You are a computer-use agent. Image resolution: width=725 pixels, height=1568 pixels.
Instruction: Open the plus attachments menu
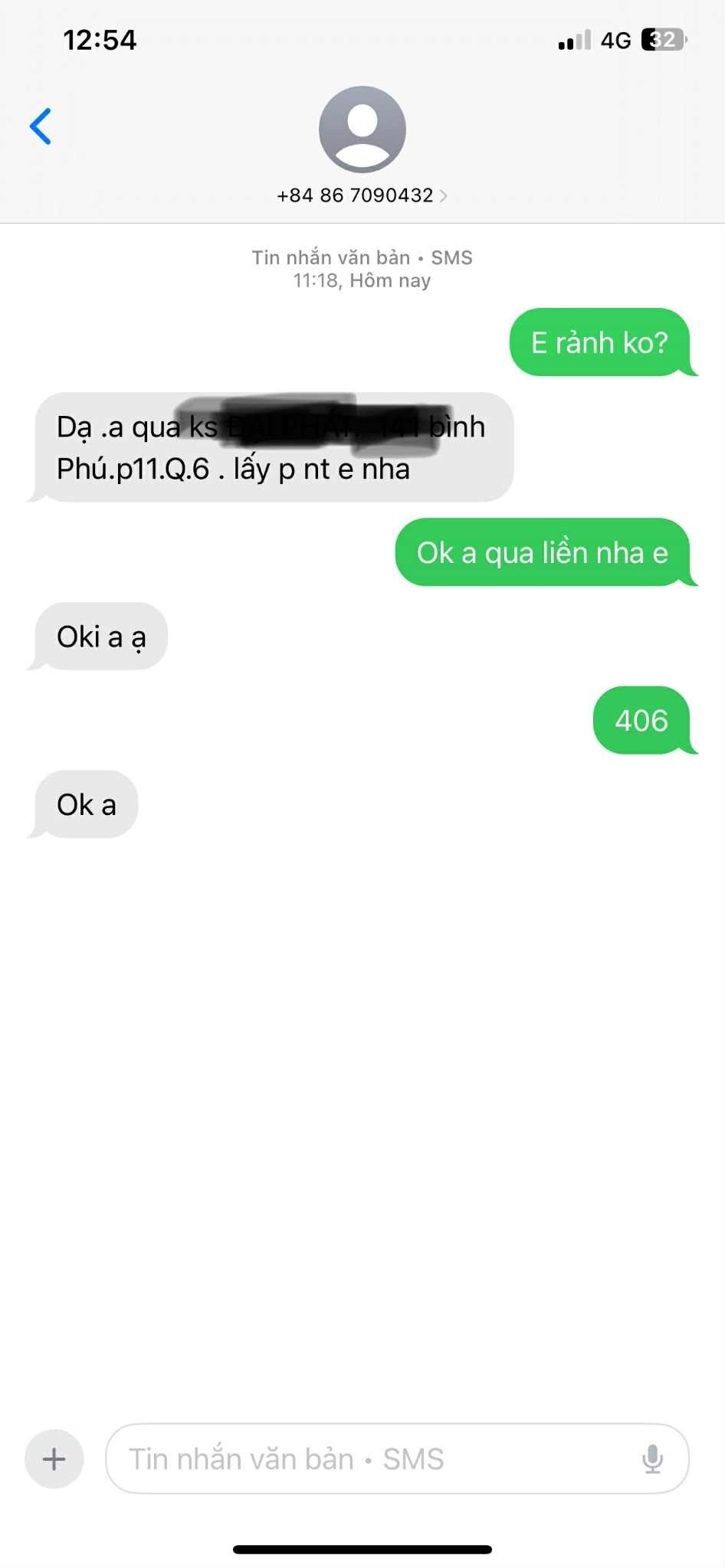click(54, 1458)
